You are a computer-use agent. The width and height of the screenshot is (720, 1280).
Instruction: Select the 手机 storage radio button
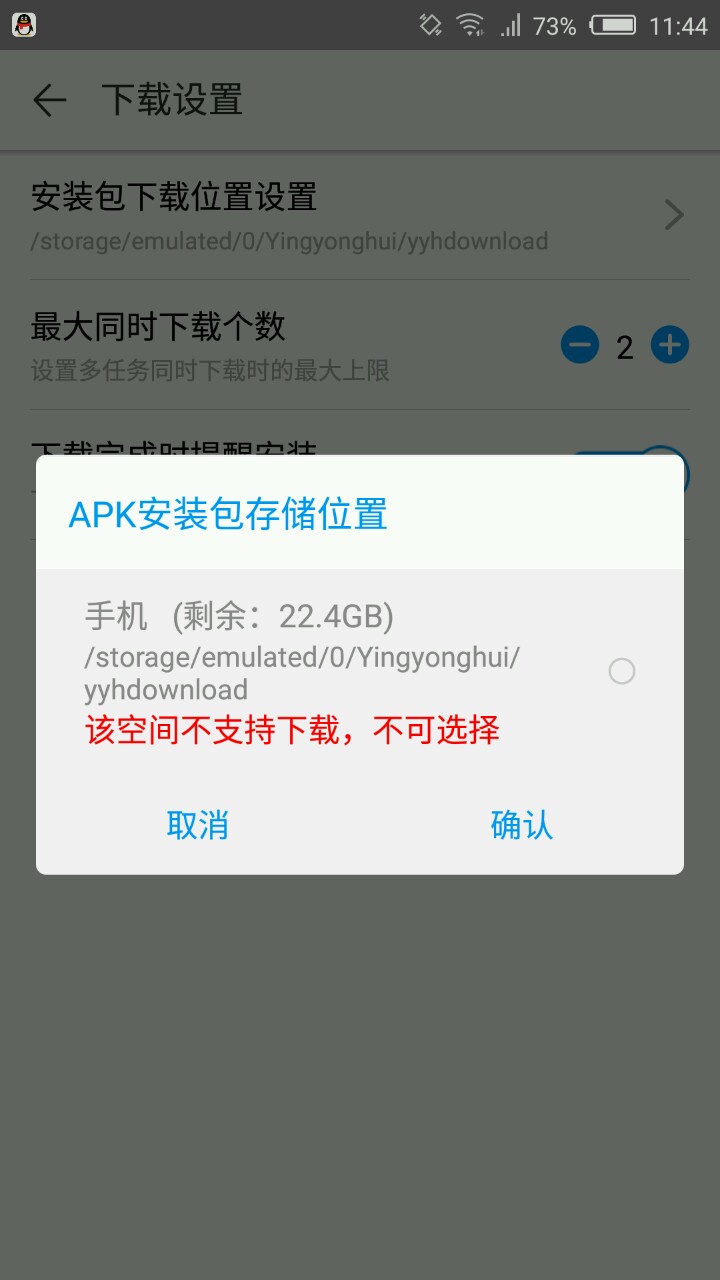tap(622, 671)
